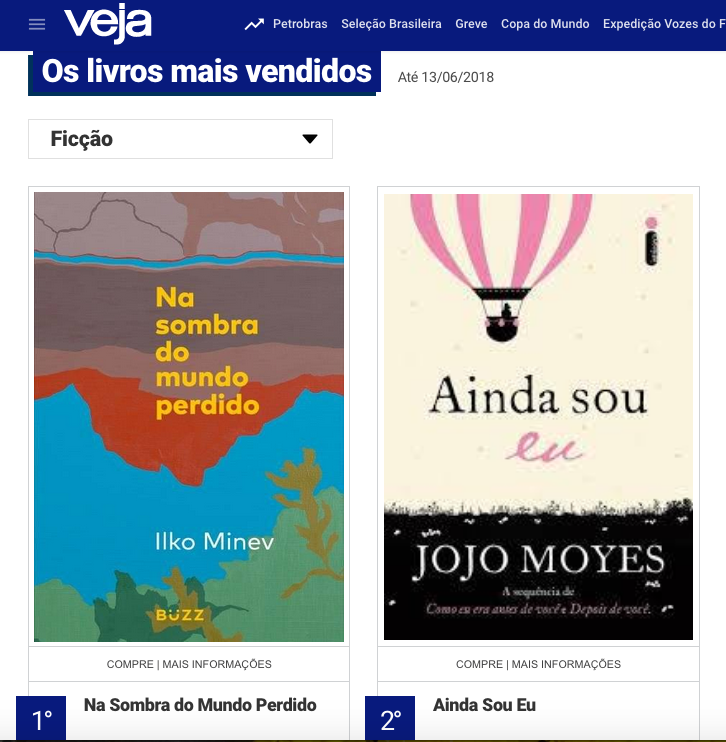Open the Ainda Sou Eu title link
The height and width of the screenshot is (742, 726).
[x=484, y=705]
